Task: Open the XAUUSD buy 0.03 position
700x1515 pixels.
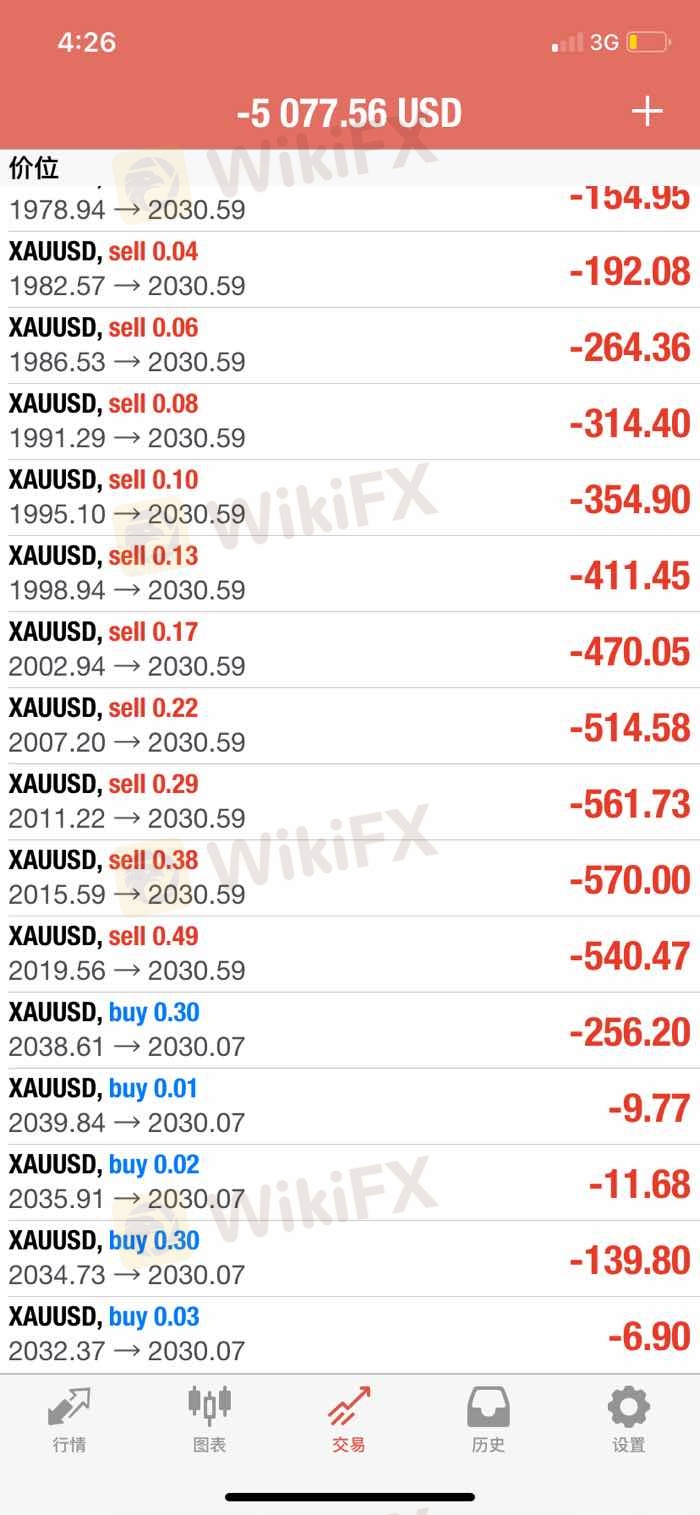Action: pyautogui.click(x=350, y=1334)
